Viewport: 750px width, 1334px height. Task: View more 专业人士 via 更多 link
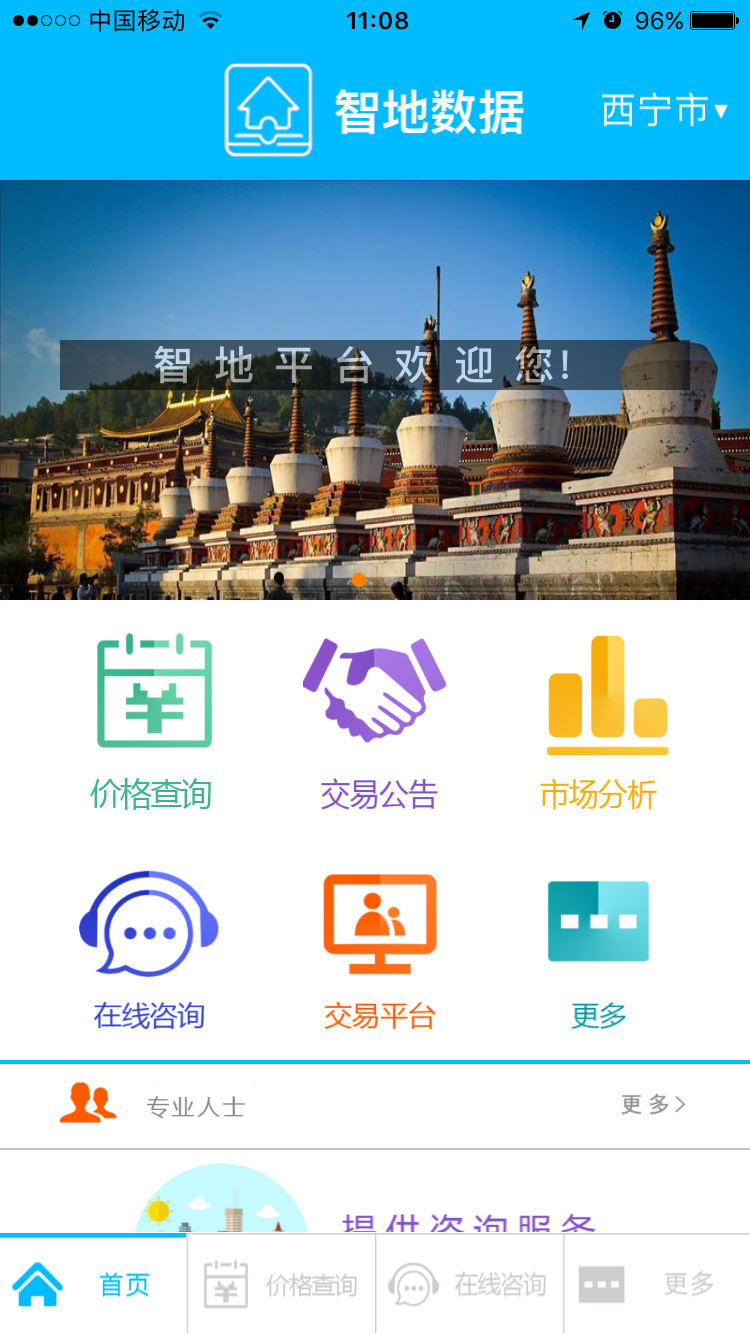(x=653, y=1105)
